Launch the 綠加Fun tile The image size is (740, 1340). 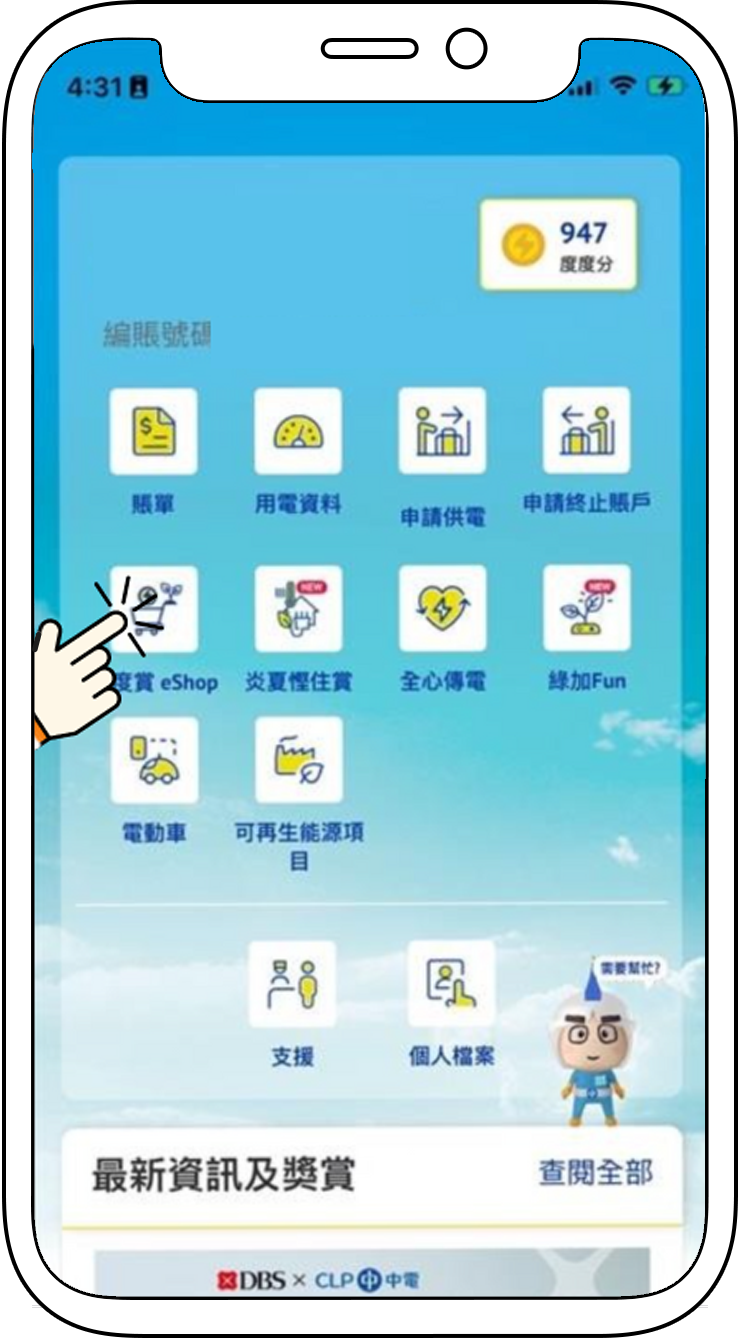(586, 609)
